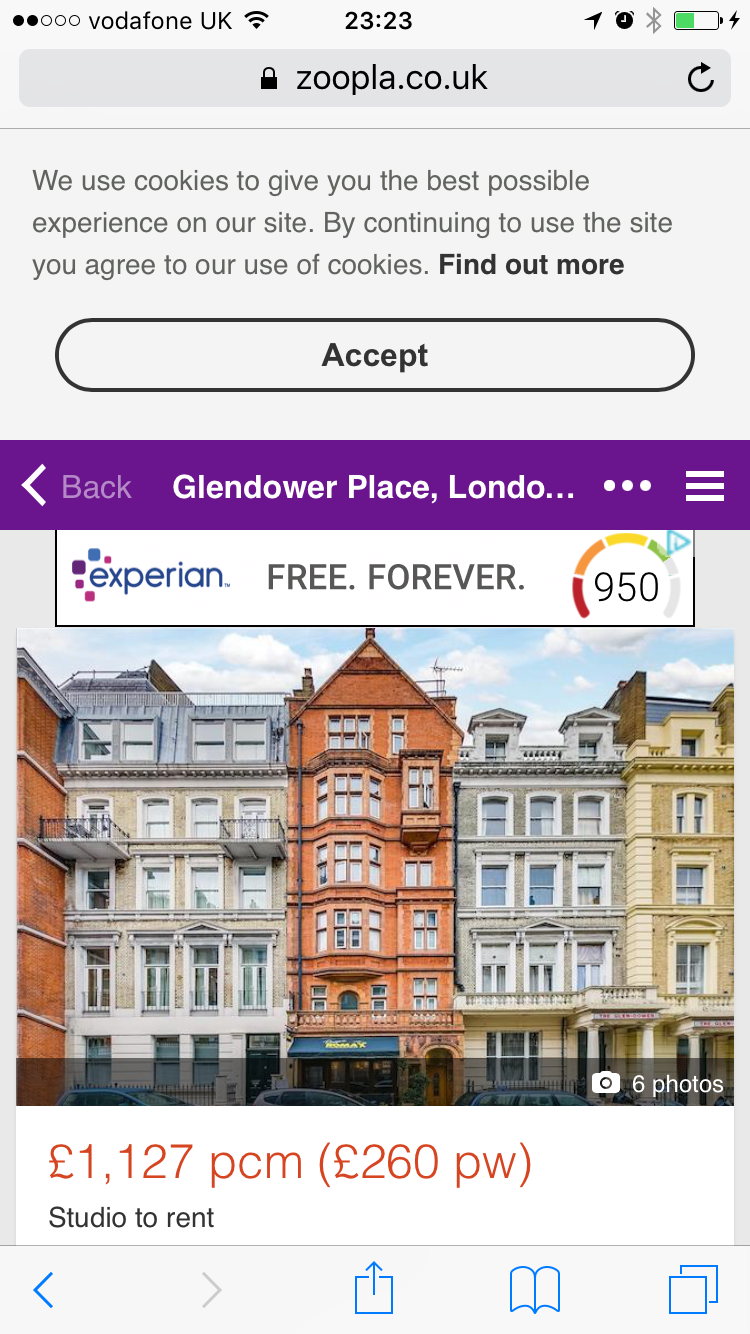View the Glendower Place property photos
The width and height of the screenshot is (750, 1334).
tap(374, 866)
